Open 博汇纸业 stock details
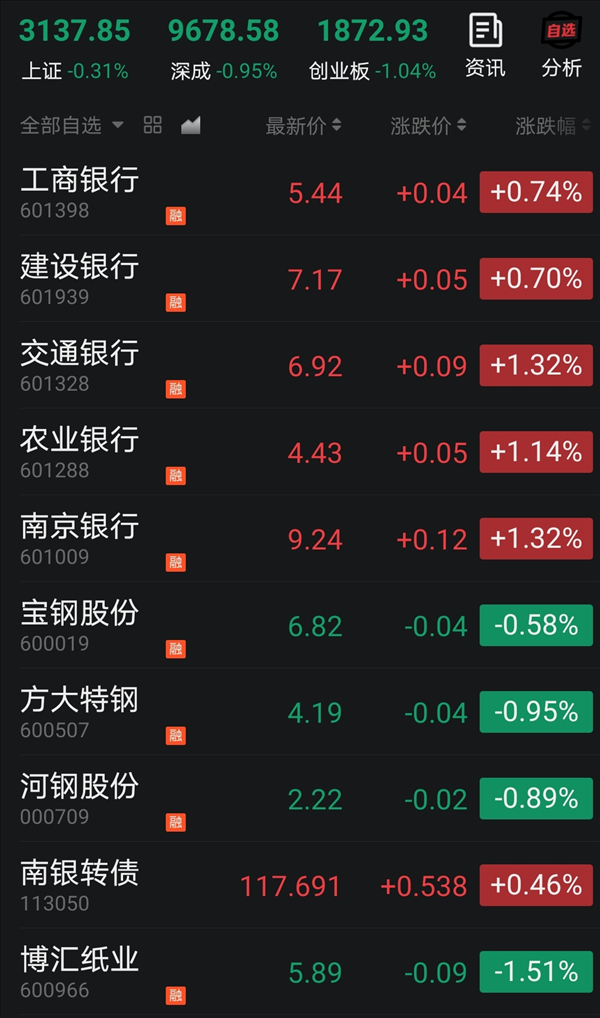Viewport: 600px width, 1018px height. point(300,972)
